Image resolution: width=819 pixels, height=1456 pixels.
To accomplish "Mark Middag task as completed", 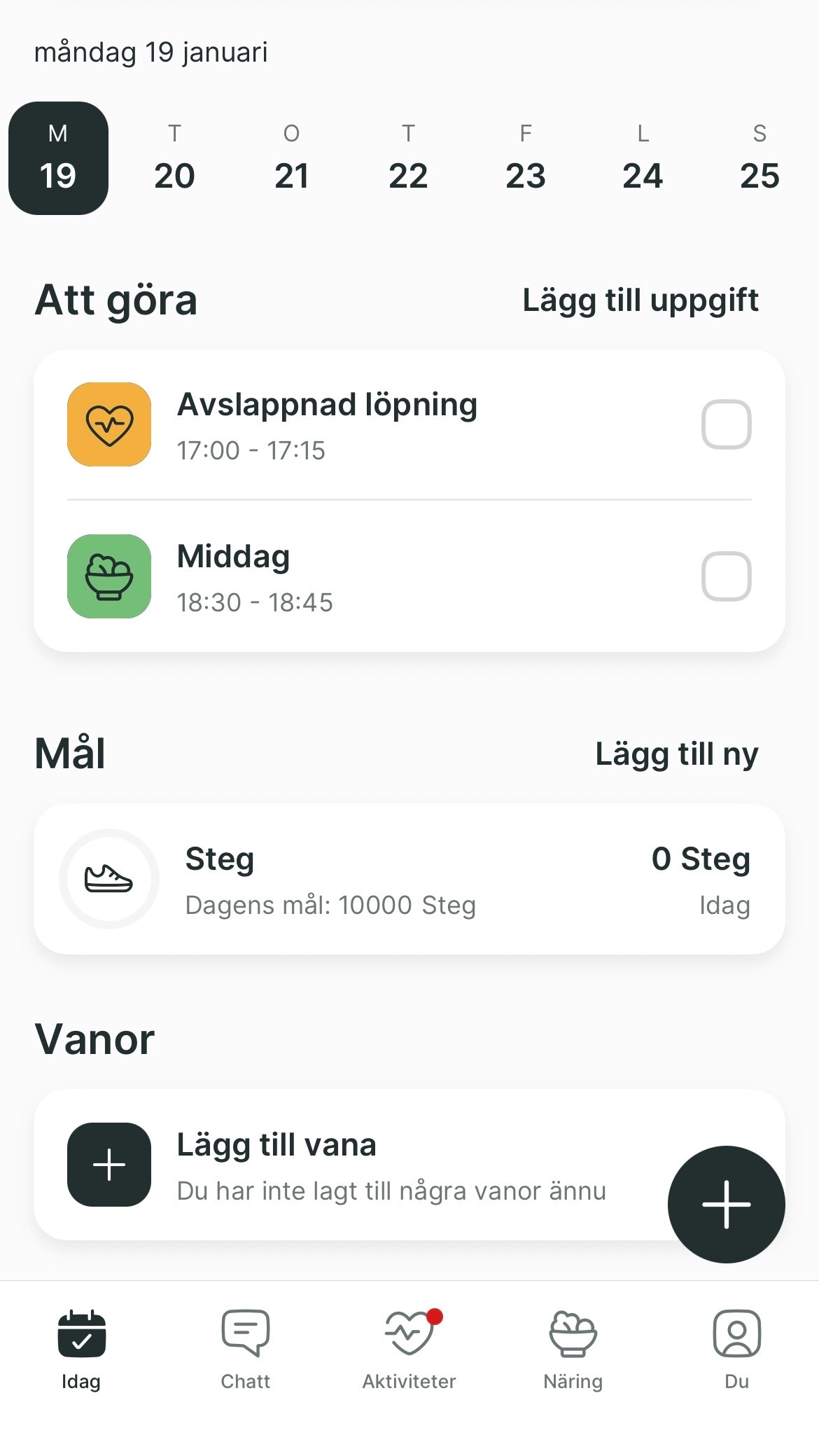I will pos(725,576).
